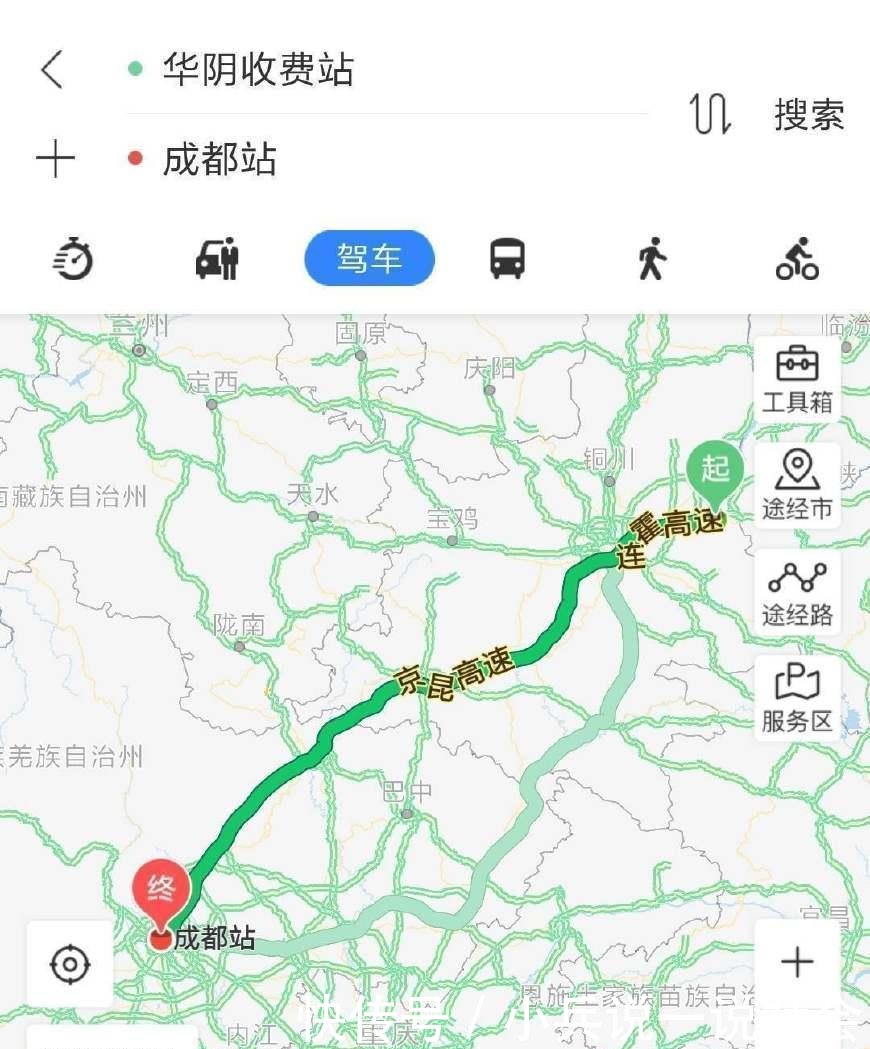
Task: Tap the 终 destination marker
Action: pos(160,886)
